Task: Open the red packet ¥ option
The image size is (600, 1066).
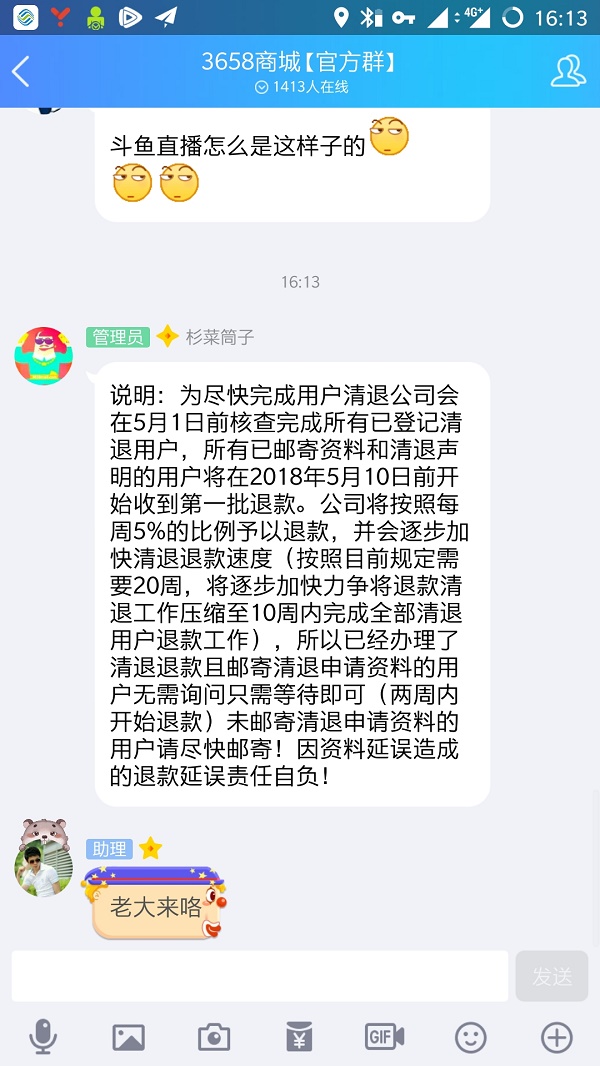Action: click(x=299, y=1037)
